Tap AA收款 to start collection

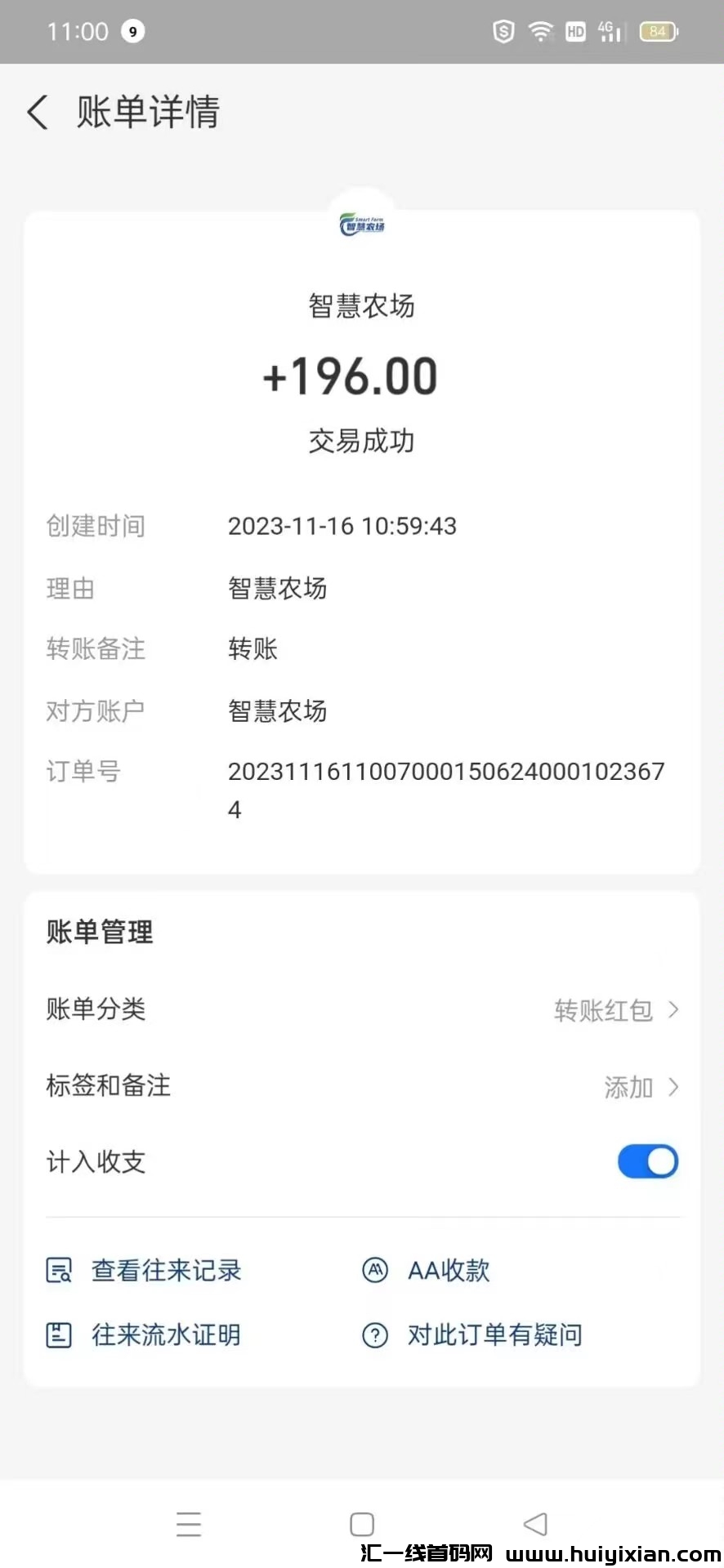(x=448, y=1270)
